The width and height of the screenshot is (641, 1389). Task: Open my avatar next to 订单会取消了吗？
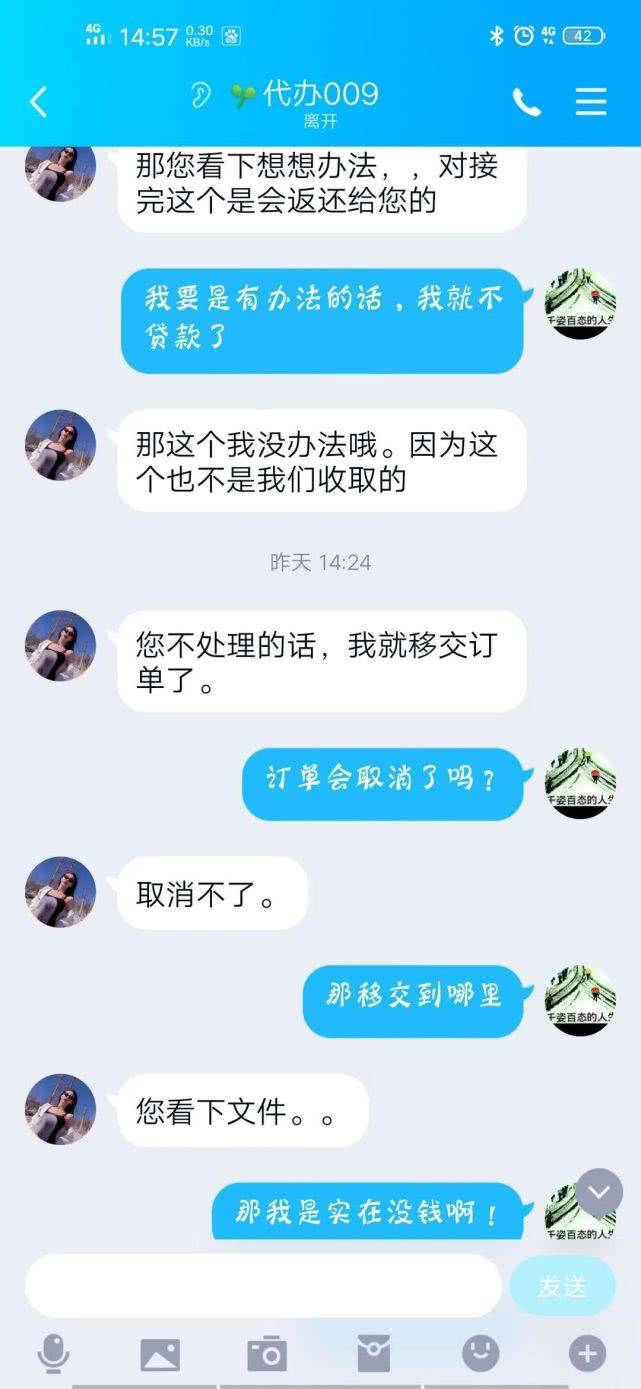pos(580,783)
